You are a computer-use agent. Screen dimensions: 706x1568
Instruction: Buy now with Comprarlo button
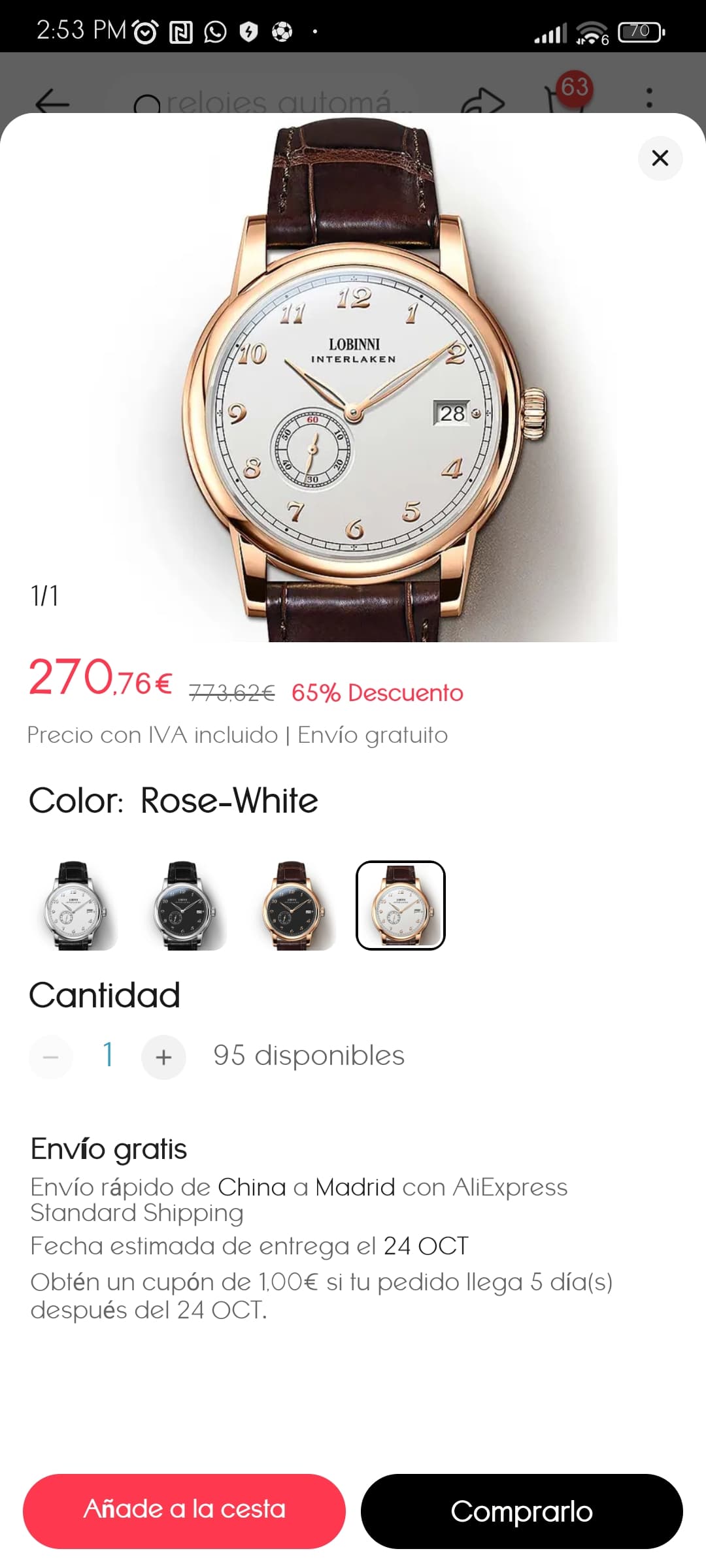click(522, 1511)
